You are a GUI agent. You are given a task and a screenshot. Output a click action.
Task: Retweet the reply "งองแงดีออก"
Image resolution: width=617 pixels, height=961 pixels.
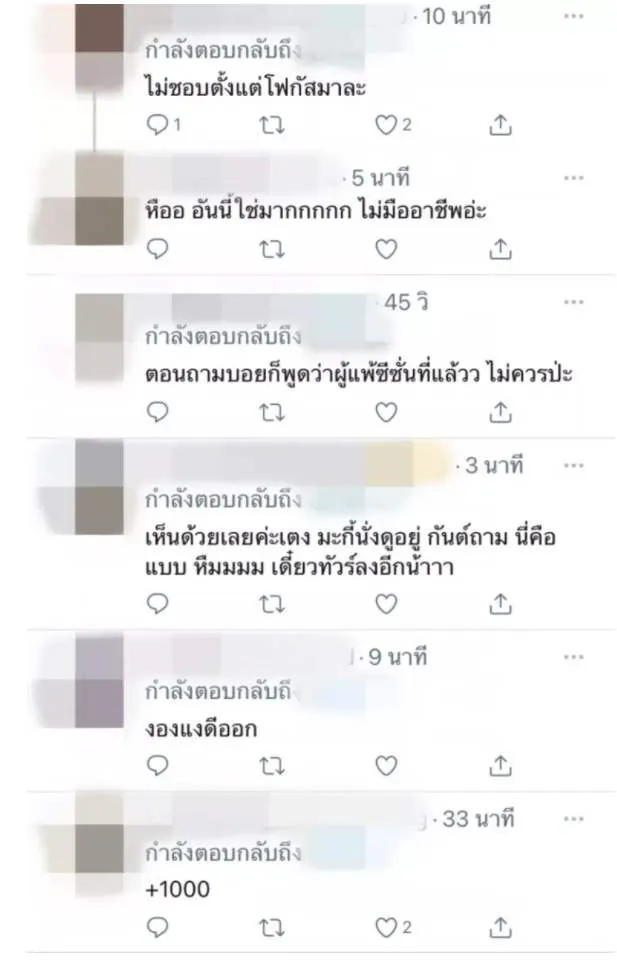point(272,765)
